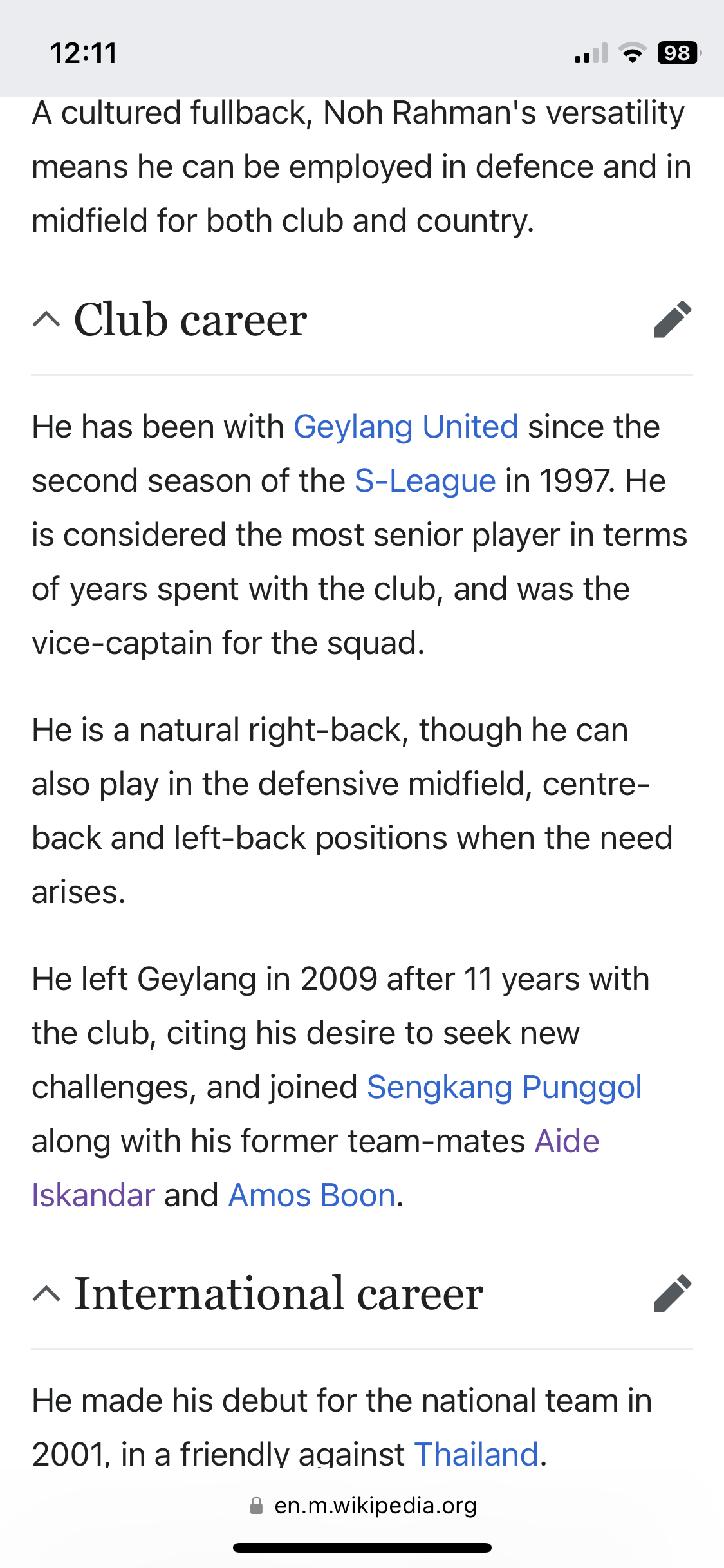The image size is (724, 1568).
Task: Open the Geylang United link
Action: (405, 427)
